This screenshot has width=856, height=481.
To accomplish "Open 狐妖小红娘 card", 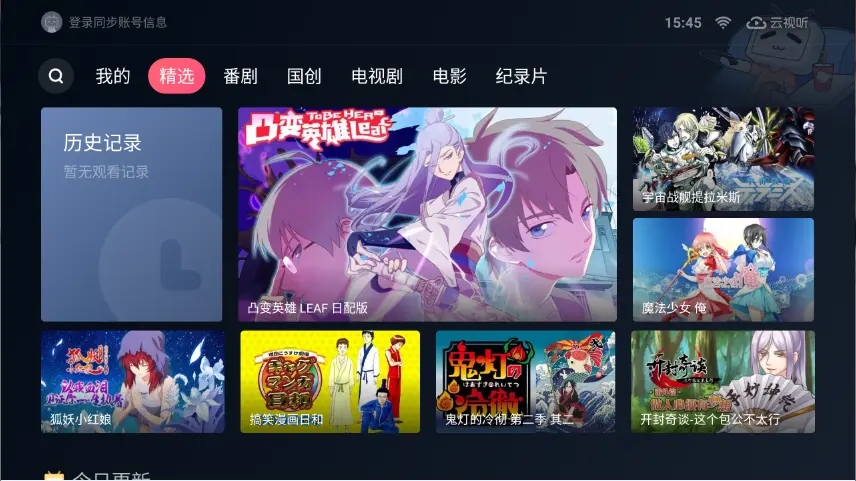I will pyautogui.click(x=132, y=381).
